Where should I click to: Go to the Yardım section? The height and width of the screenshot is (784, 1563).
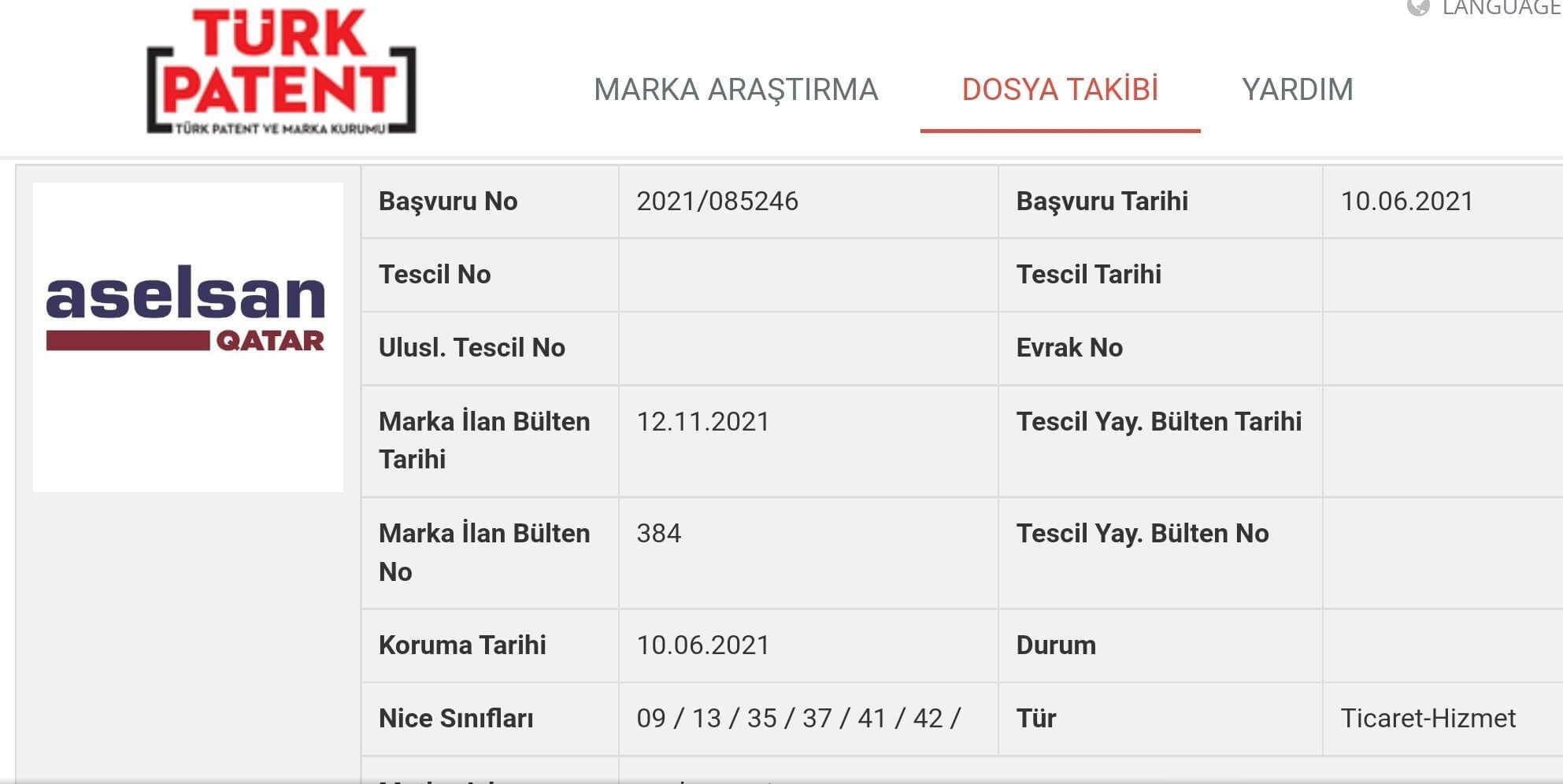pos(1297,90)
